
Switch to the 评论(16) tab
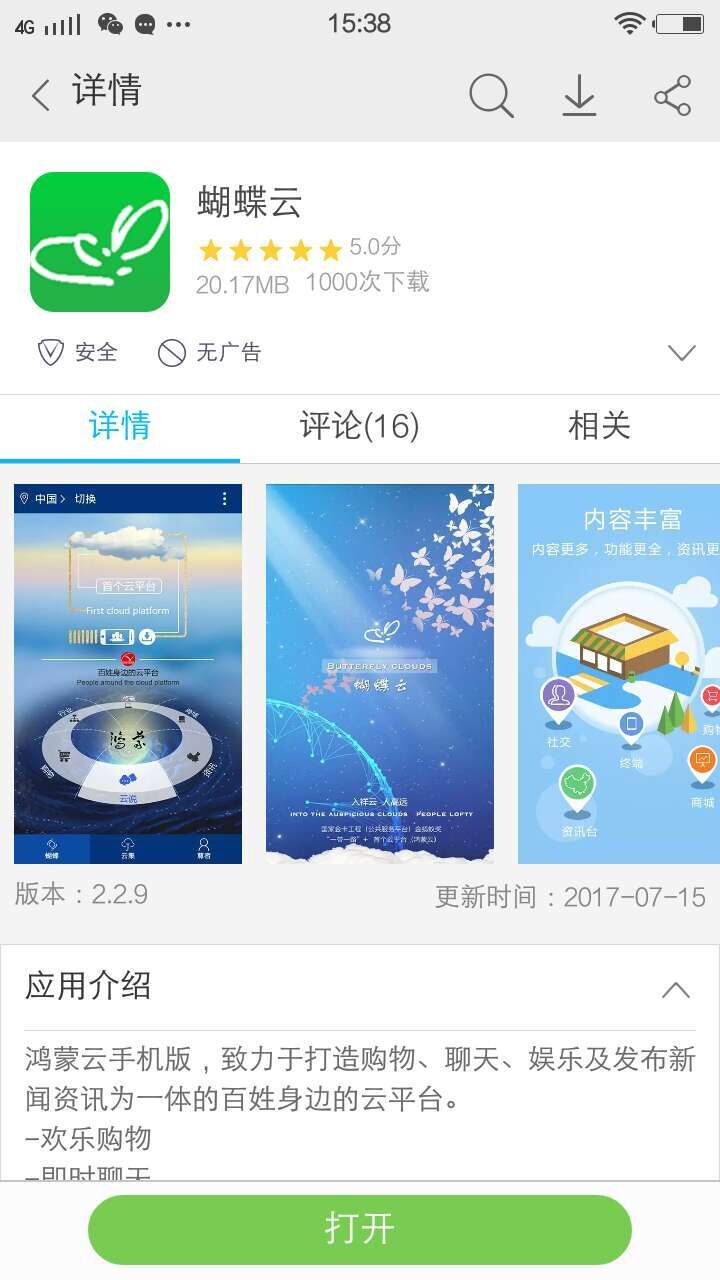click(x=359, y=427)
